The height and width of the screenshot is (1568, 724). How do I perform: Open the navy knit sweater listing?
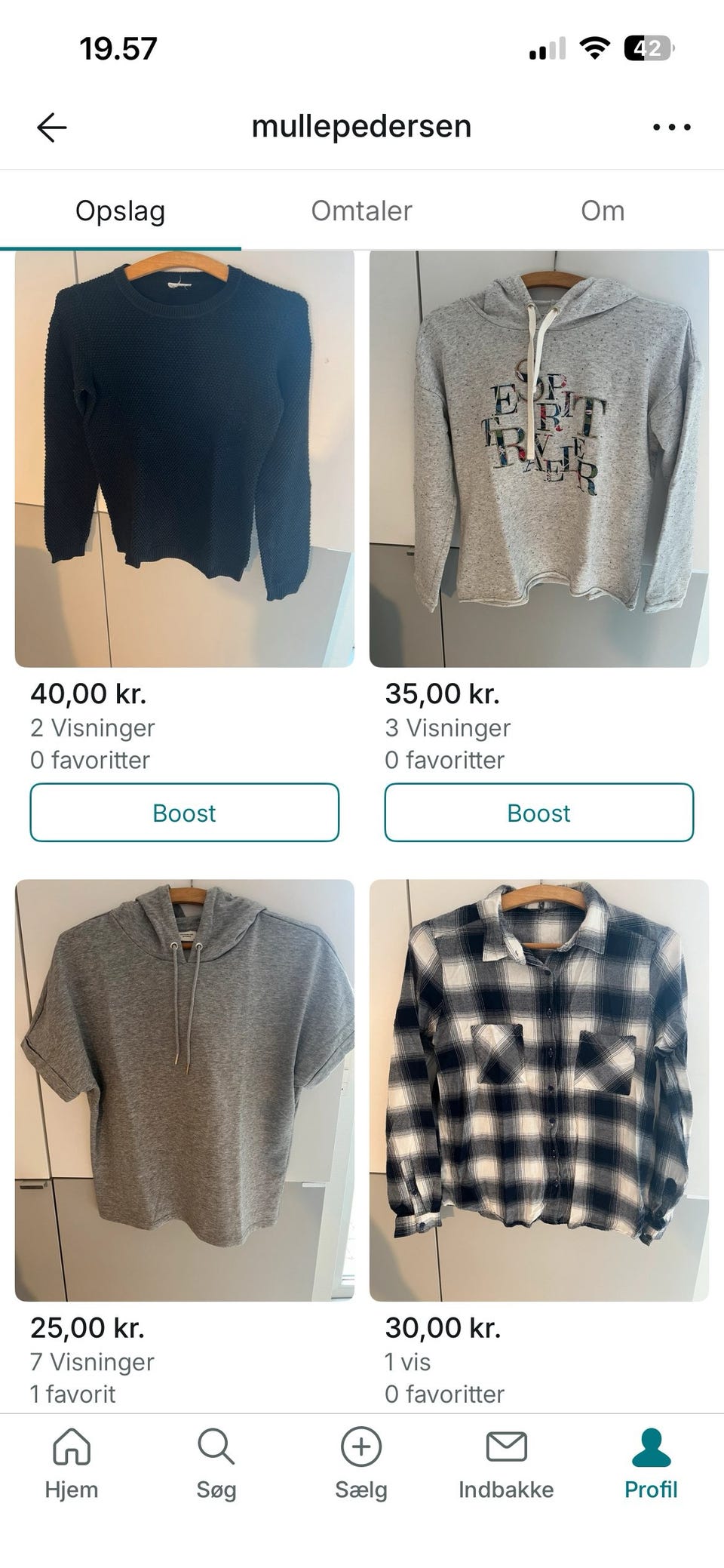185,459
